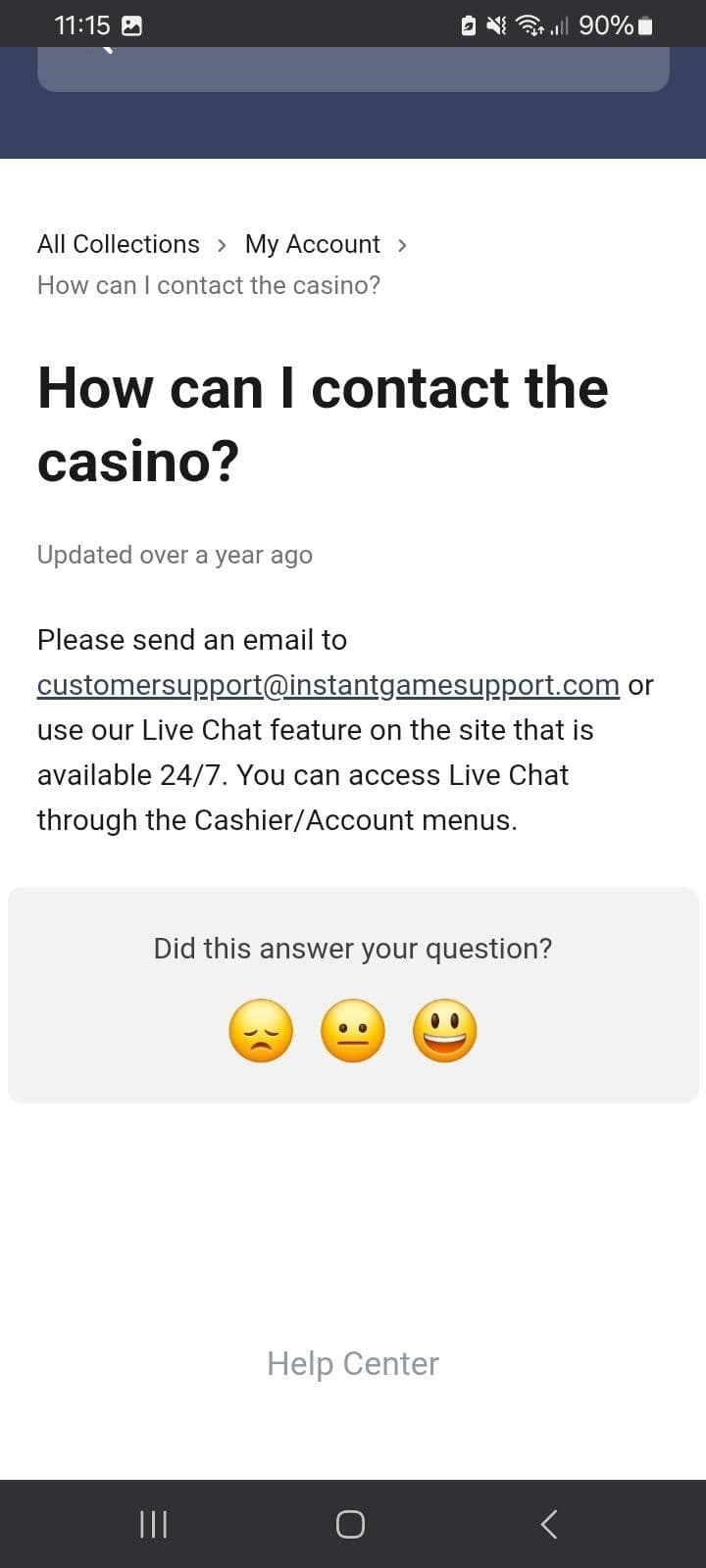706x1568 pixels.
Task: Tap the screenshot notification icon
Action: tap(131, 24)
